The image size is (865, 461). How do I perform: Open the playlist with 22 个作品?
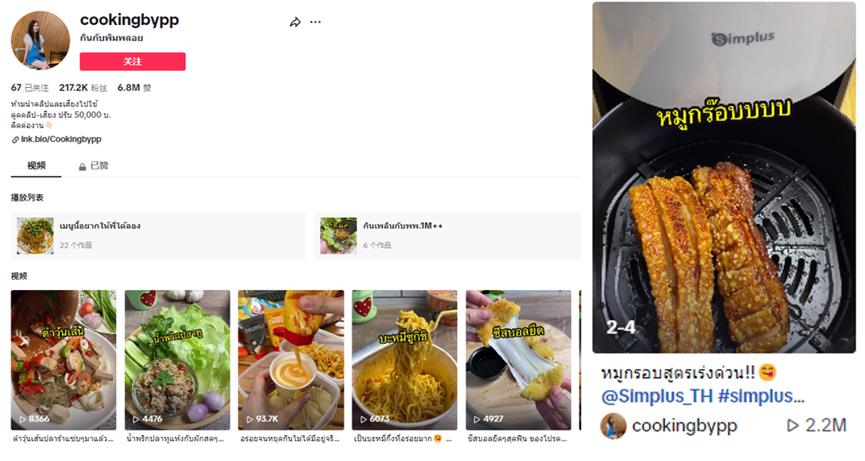pyautogui.click(x=158, y=235)
